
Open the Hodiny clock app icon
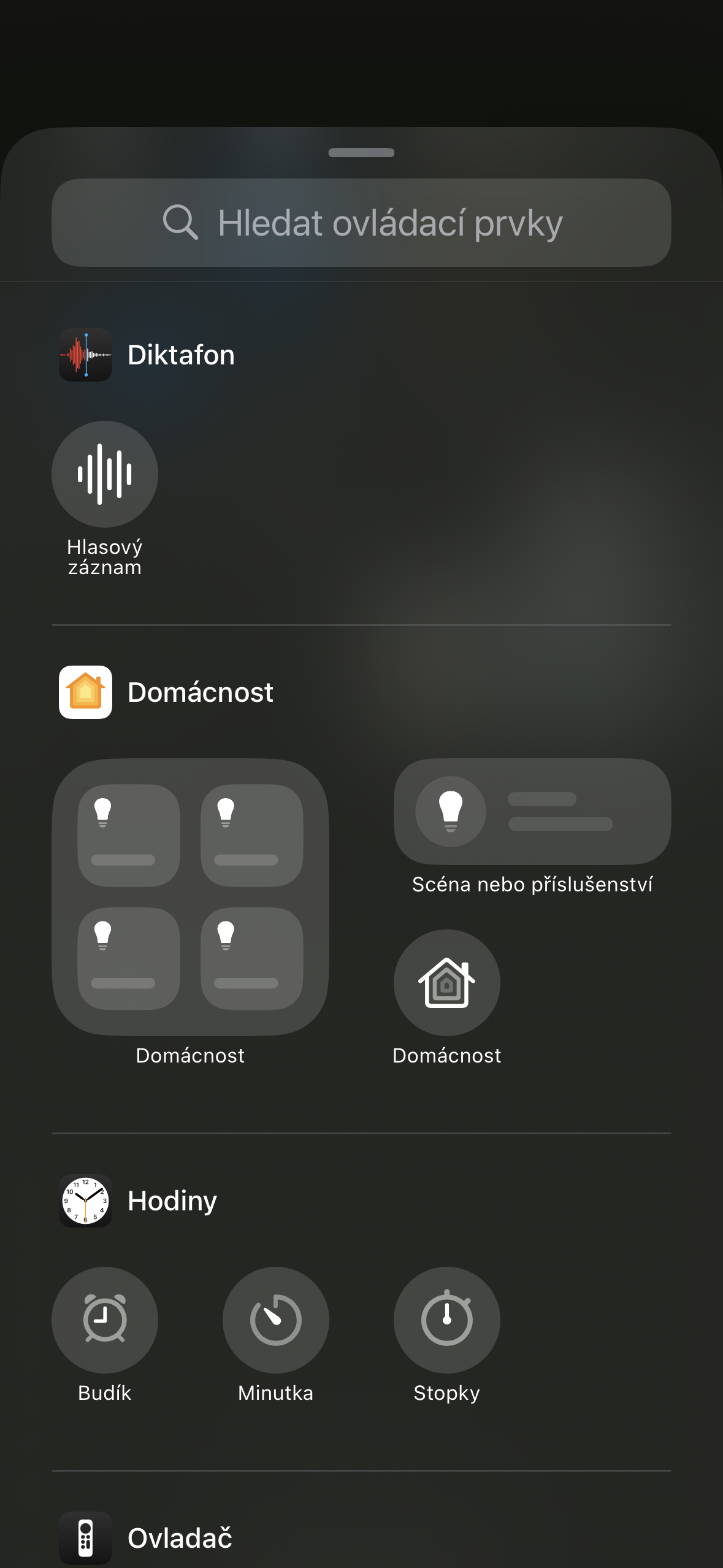(85, 1200)
